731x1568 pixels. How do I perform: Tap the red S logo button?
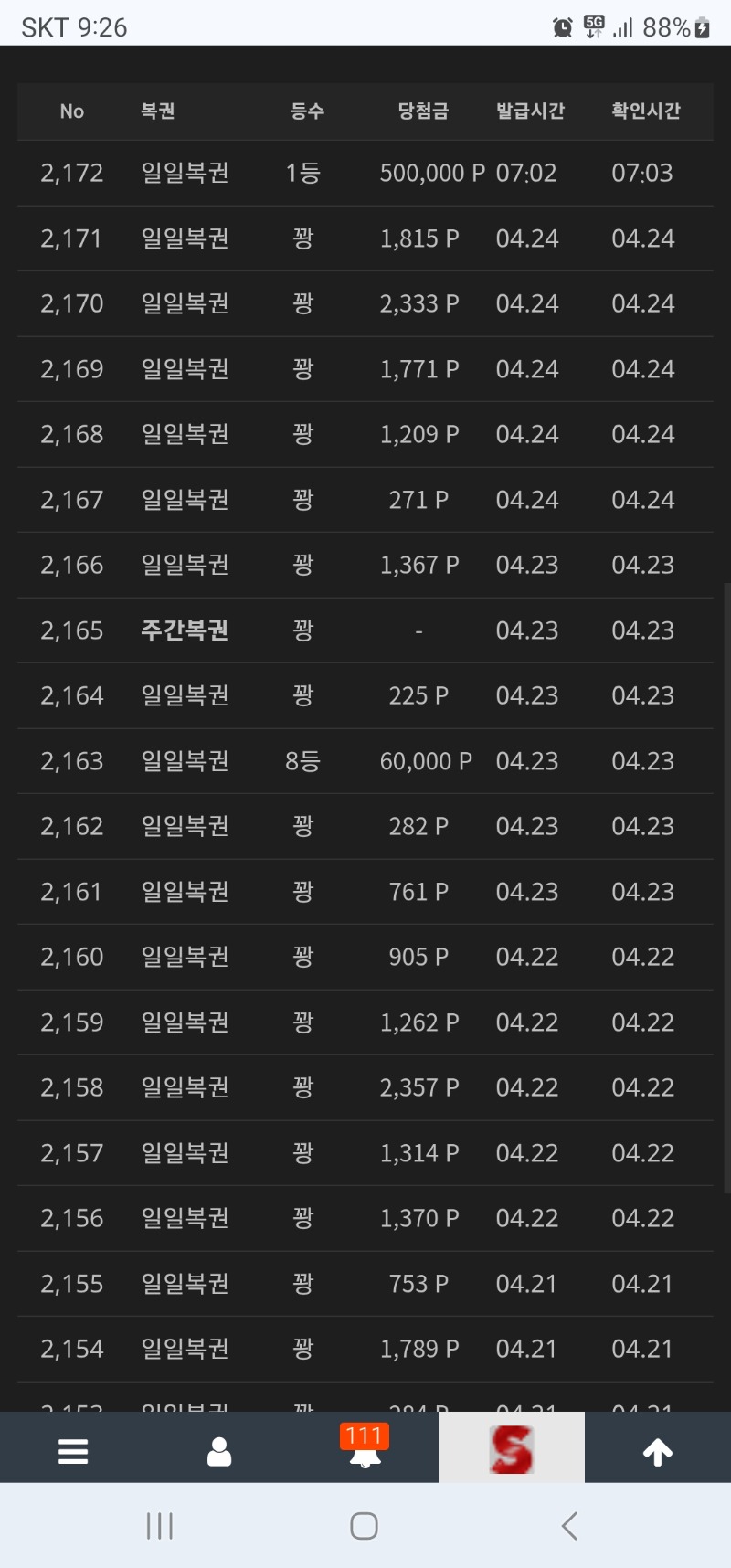pyautogui.click(x=512, y=1449)
